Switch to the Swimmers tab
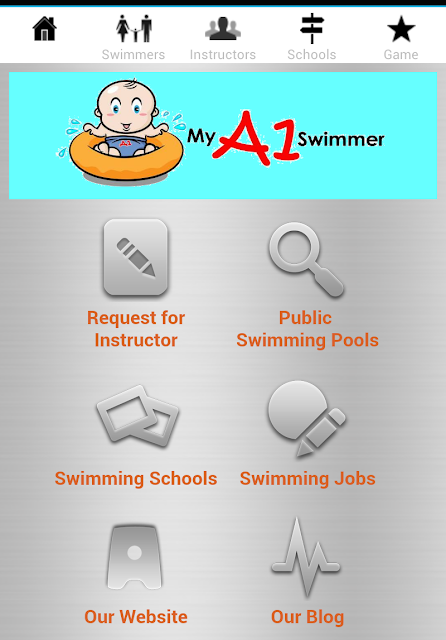This screenshot has width=446, height=640. point(133,35)
